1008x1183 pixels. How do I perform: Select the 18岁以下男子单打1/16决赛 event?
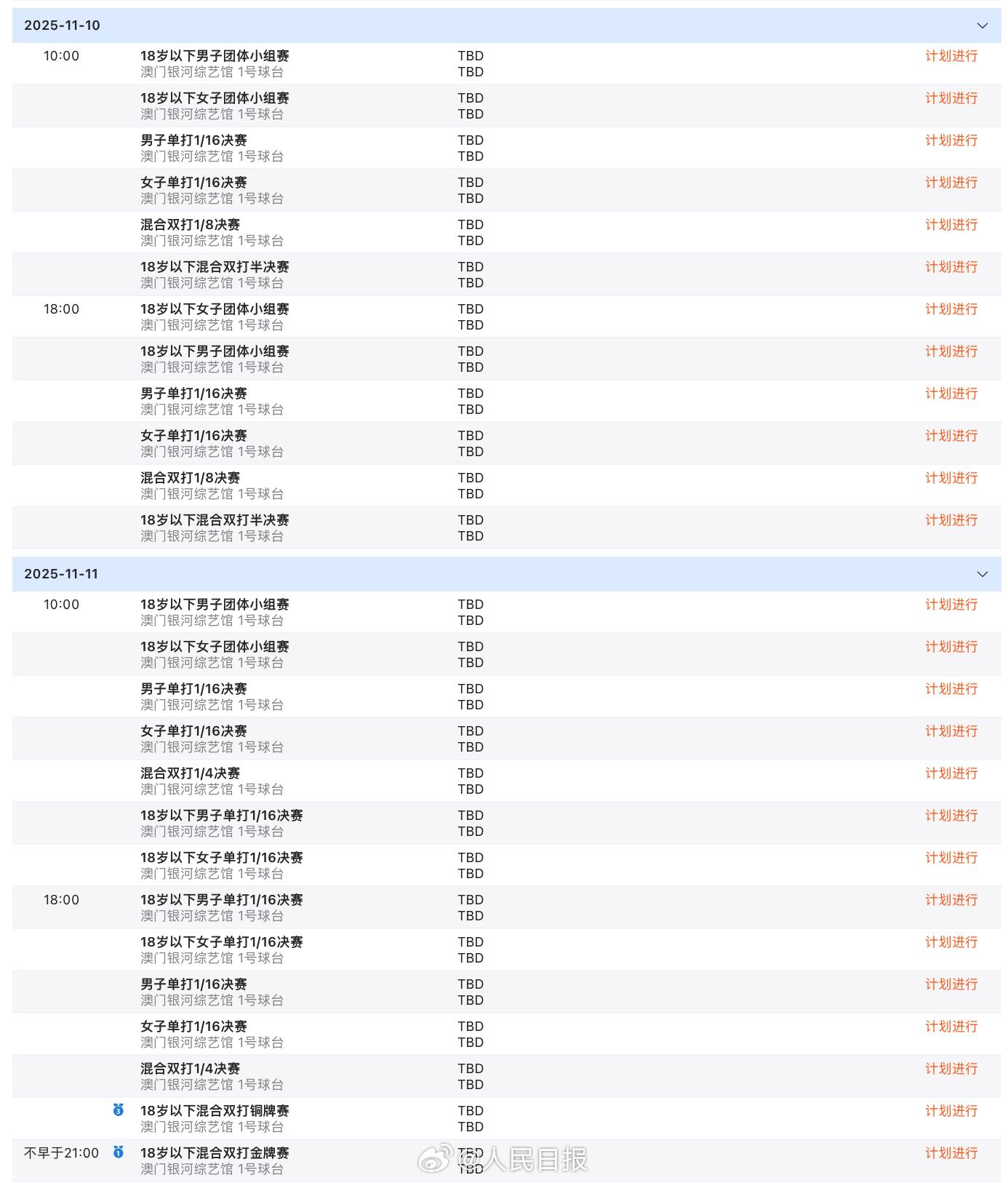221,816
